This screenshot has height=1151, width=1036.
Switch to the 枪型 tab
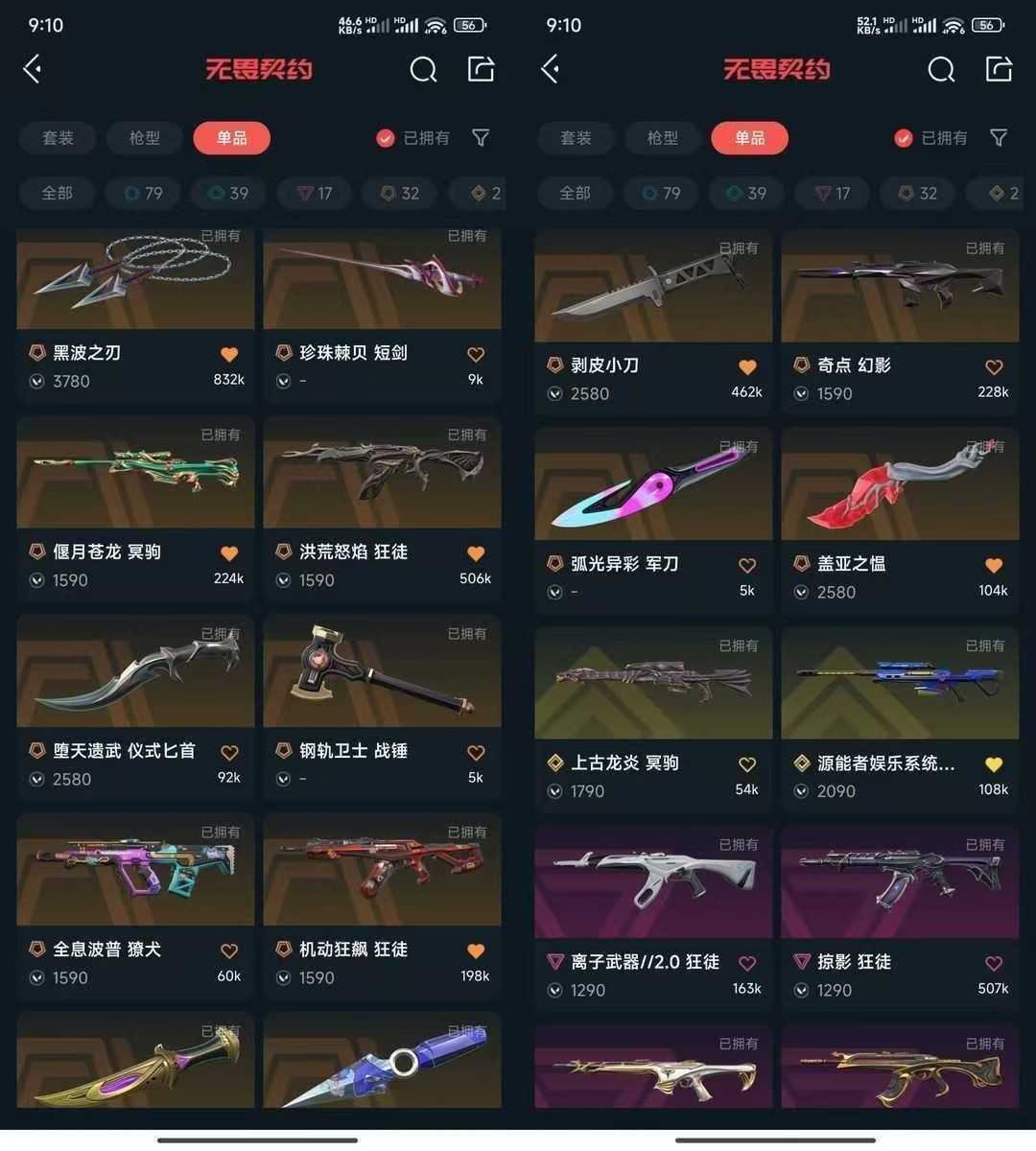144,138
